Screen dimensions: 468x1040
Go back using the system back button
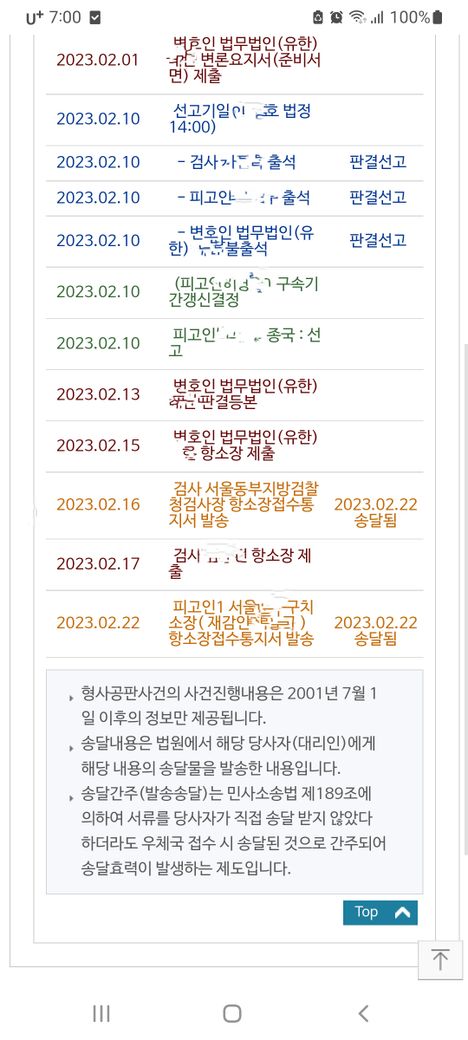(x=363, y=1013)
